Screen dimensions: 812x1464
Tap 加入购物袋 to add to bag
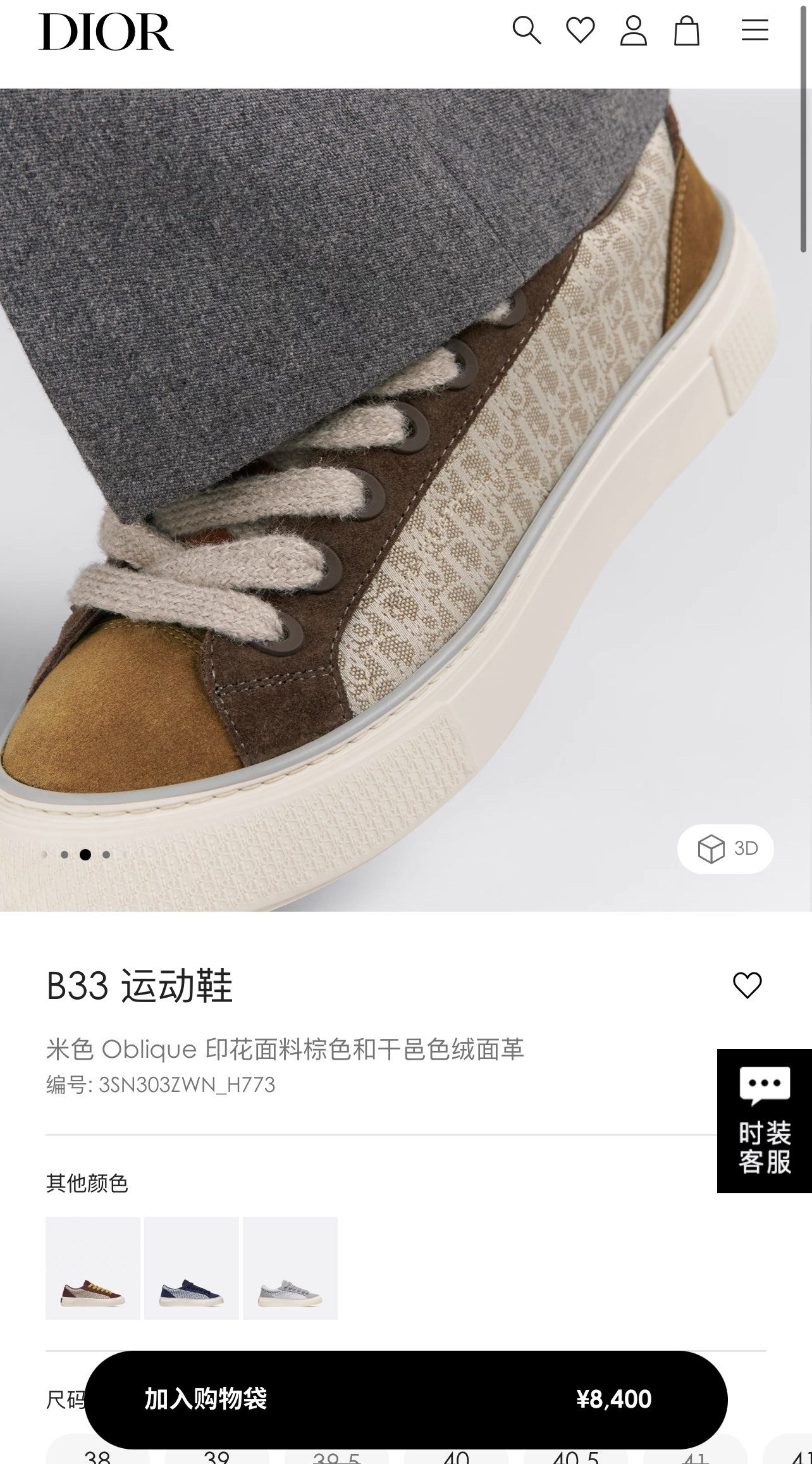click(x=406, y=1399)
